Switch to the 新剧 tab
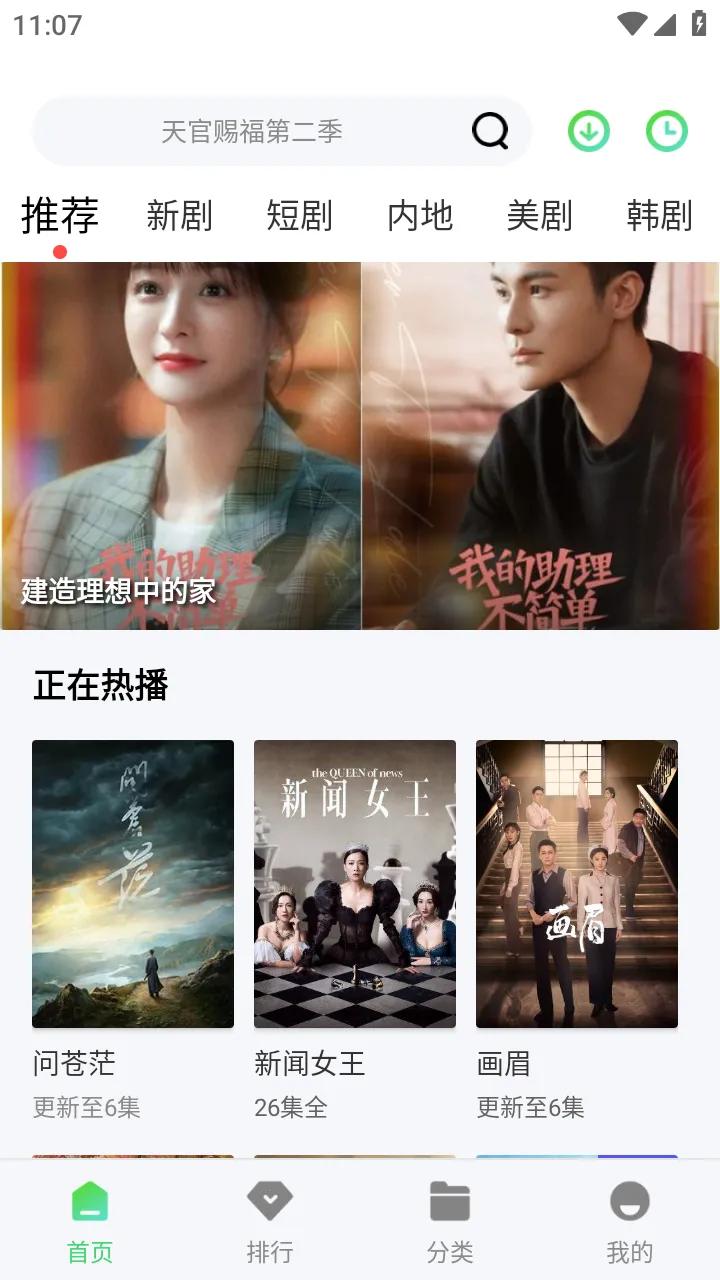 (180, 216)
